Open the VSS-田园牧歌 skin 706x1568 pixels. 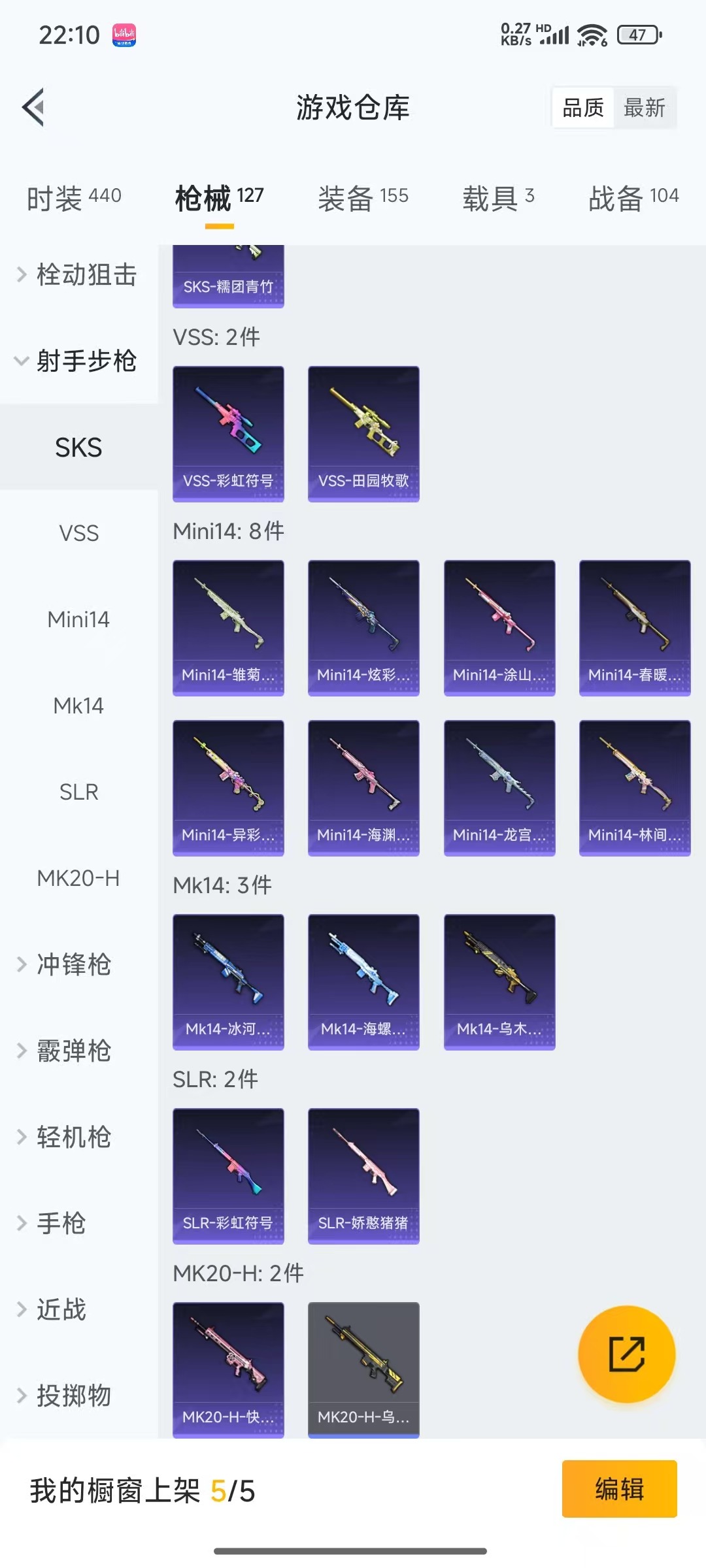[x=363, y=434]
